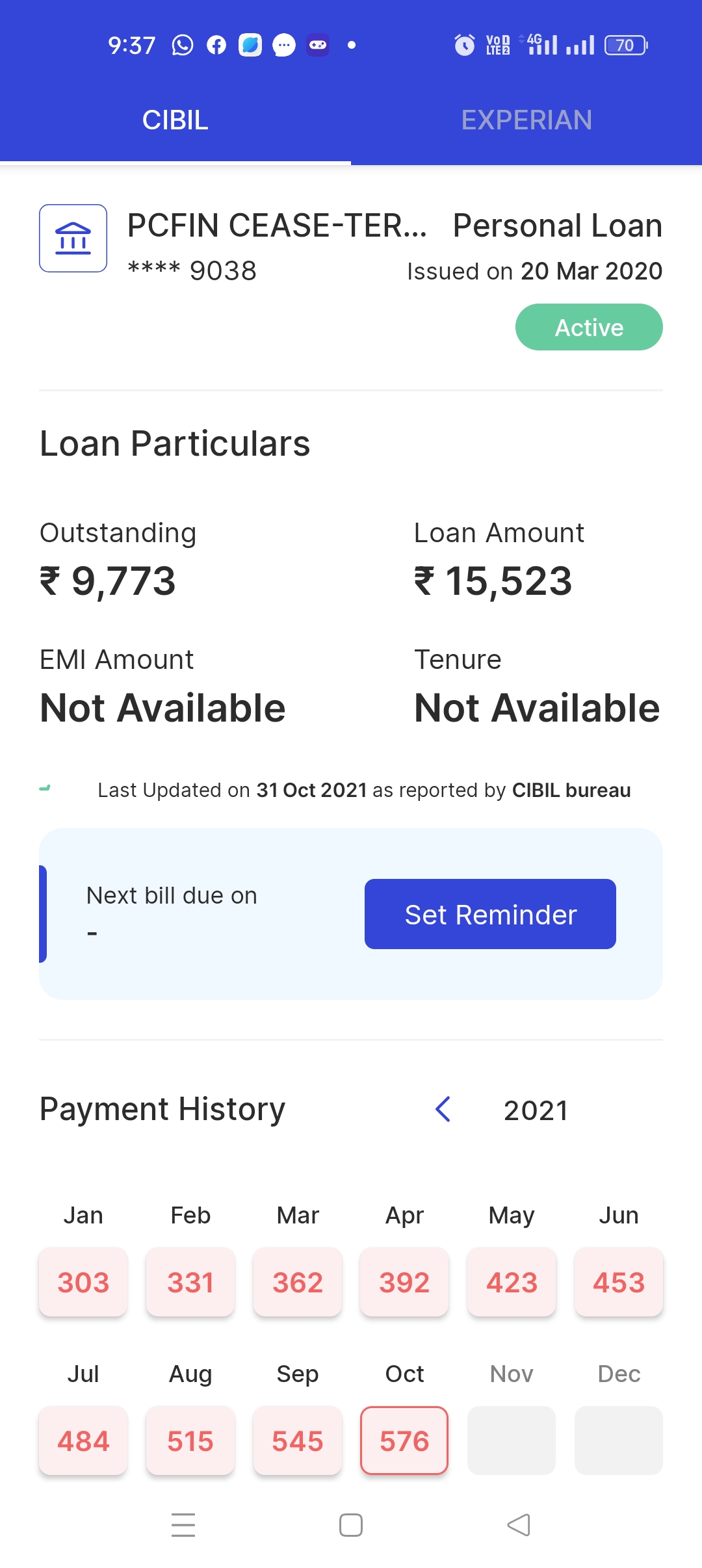
Task: Switch to the EXPERIAN tab
Action: click(526, 120)
